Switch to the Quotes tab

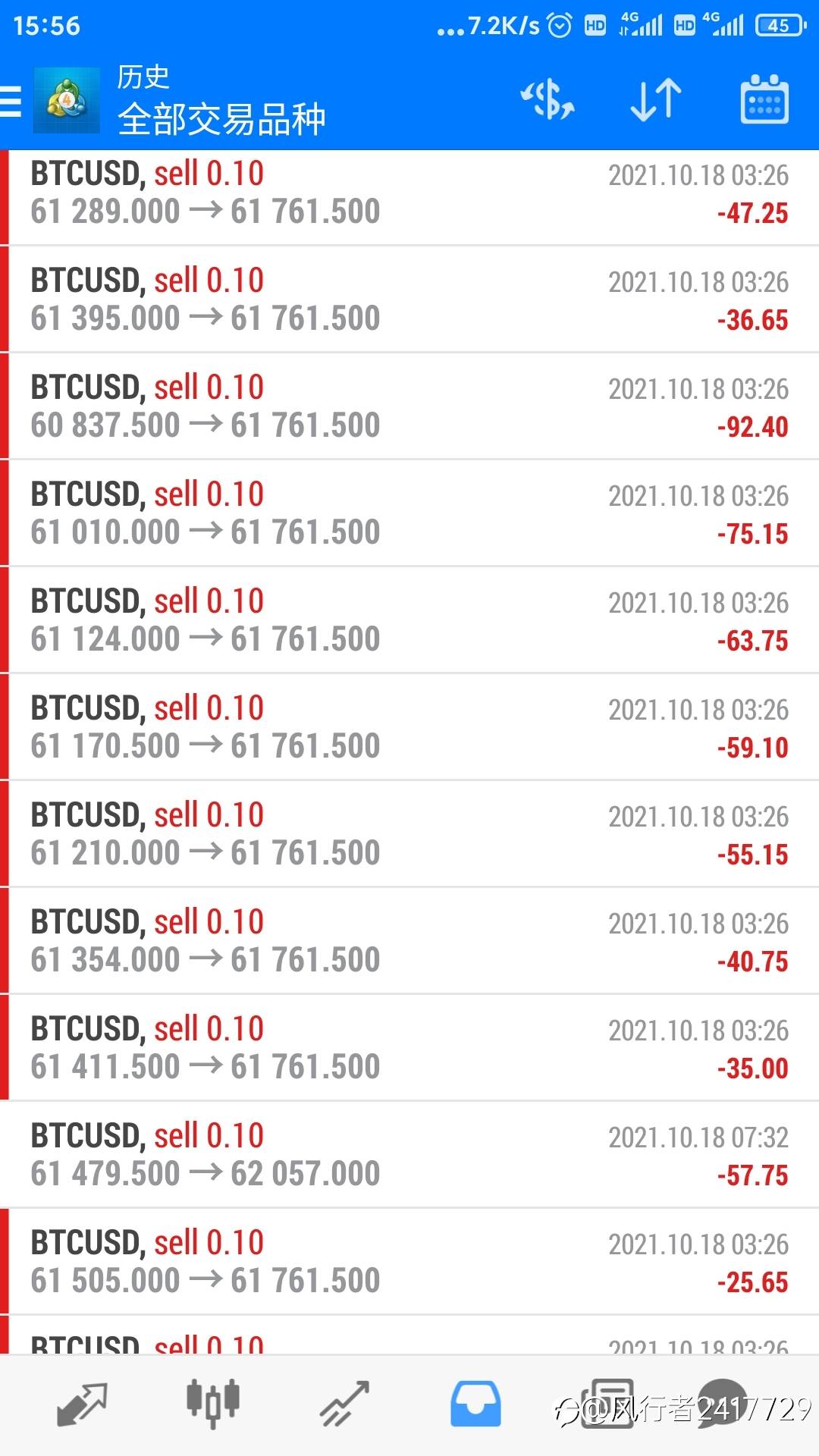82,1404
